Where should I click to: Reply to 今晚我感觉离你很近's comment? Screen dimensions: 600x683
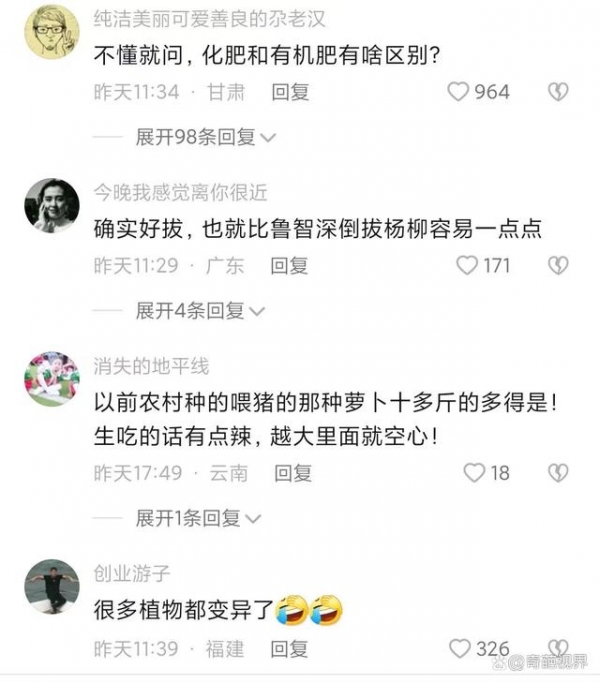point(291,265)
